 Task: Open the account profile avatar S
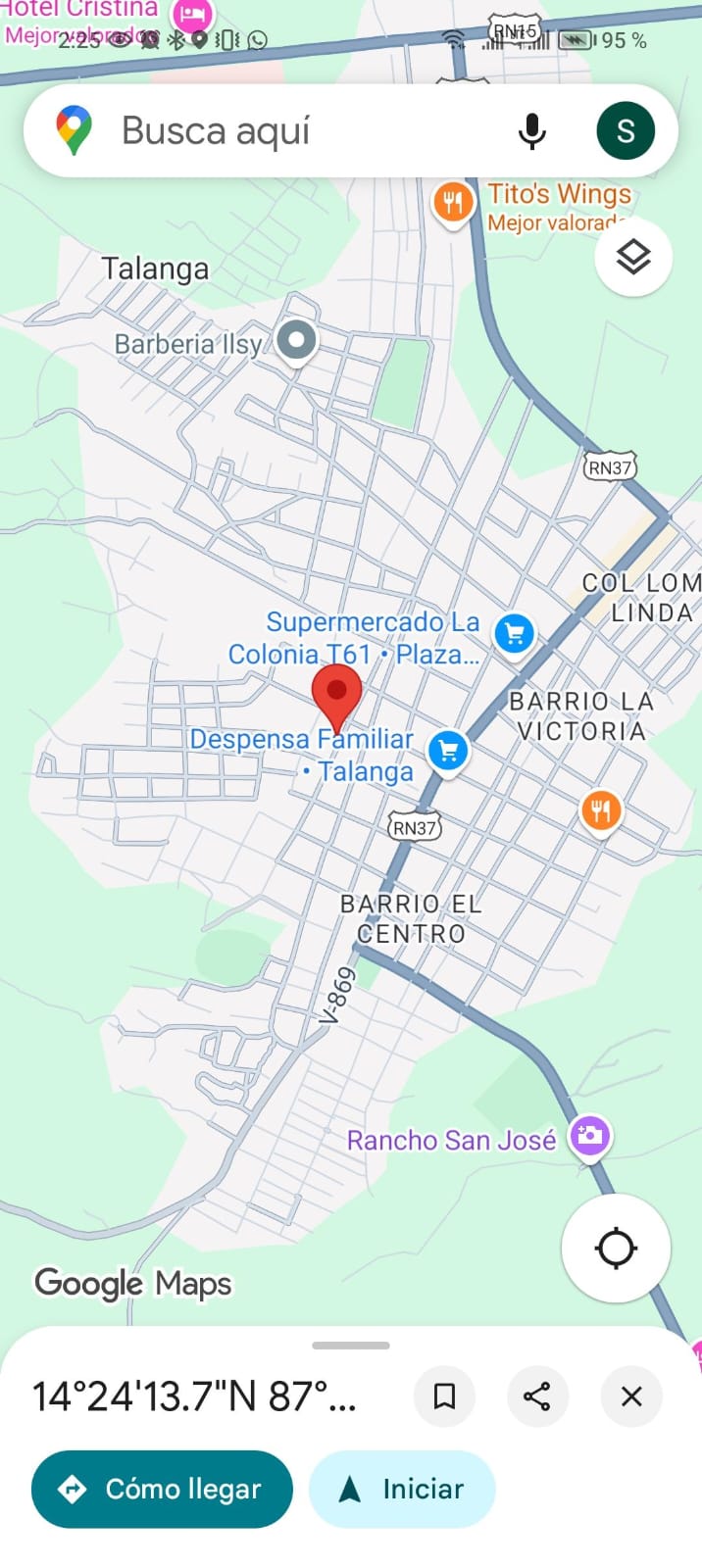(626, 130)
